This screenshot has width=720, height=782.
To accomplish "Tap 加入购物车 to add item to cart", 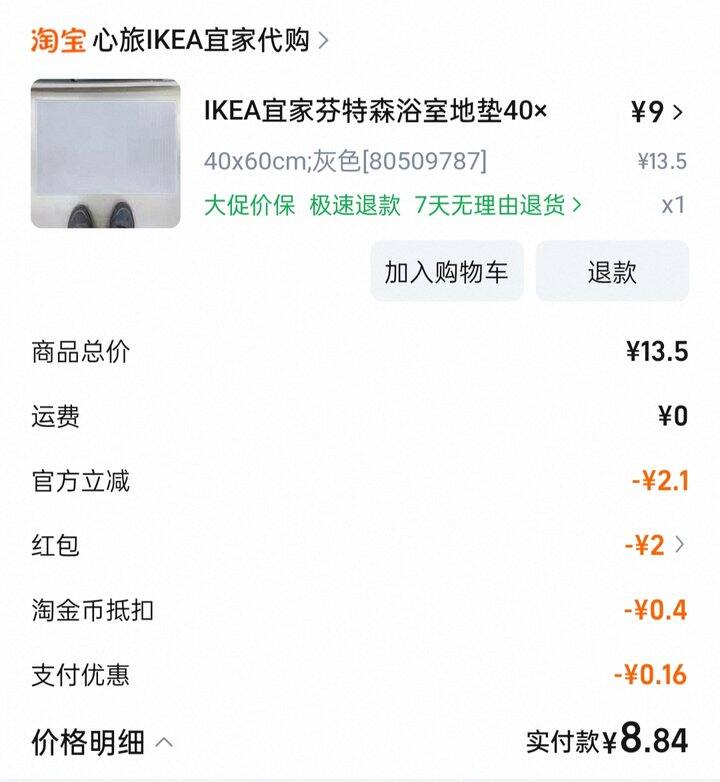I will coord(446,271).
